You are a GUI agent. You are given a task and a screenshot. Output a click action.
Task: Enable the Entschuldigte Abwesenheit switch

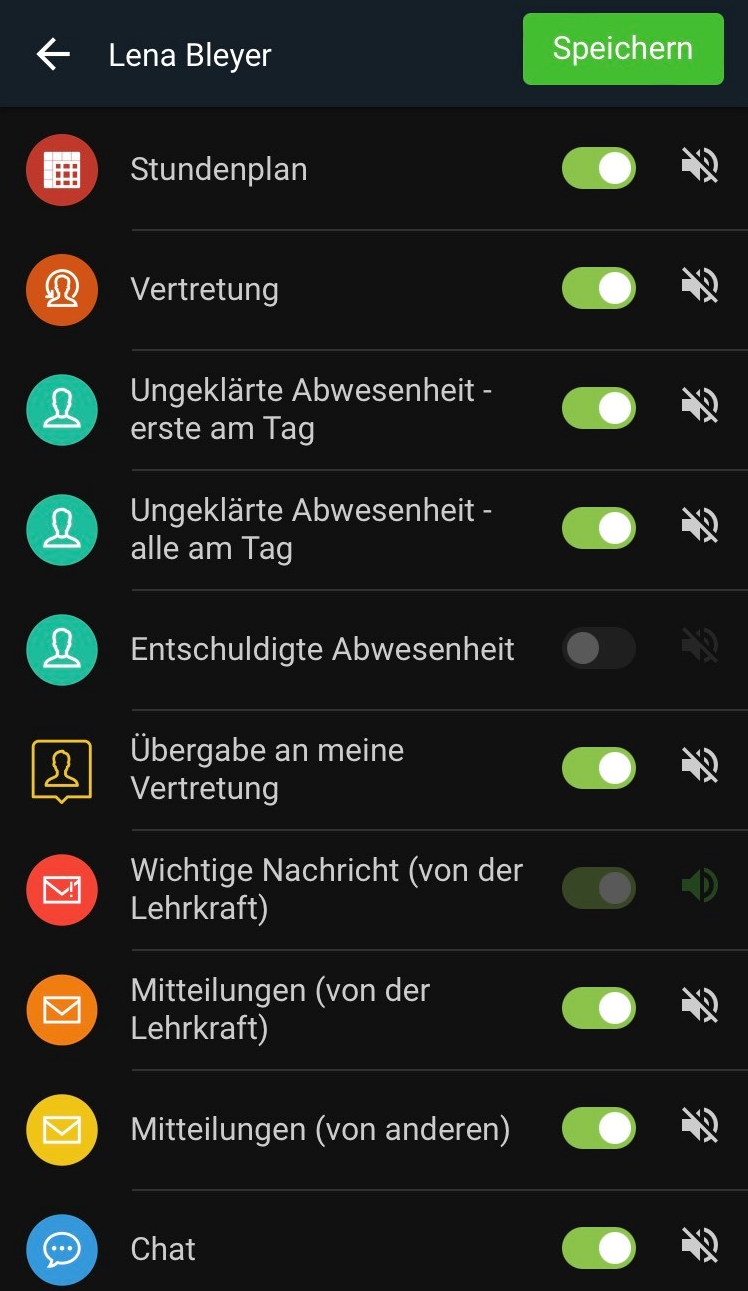click(599, 648)
